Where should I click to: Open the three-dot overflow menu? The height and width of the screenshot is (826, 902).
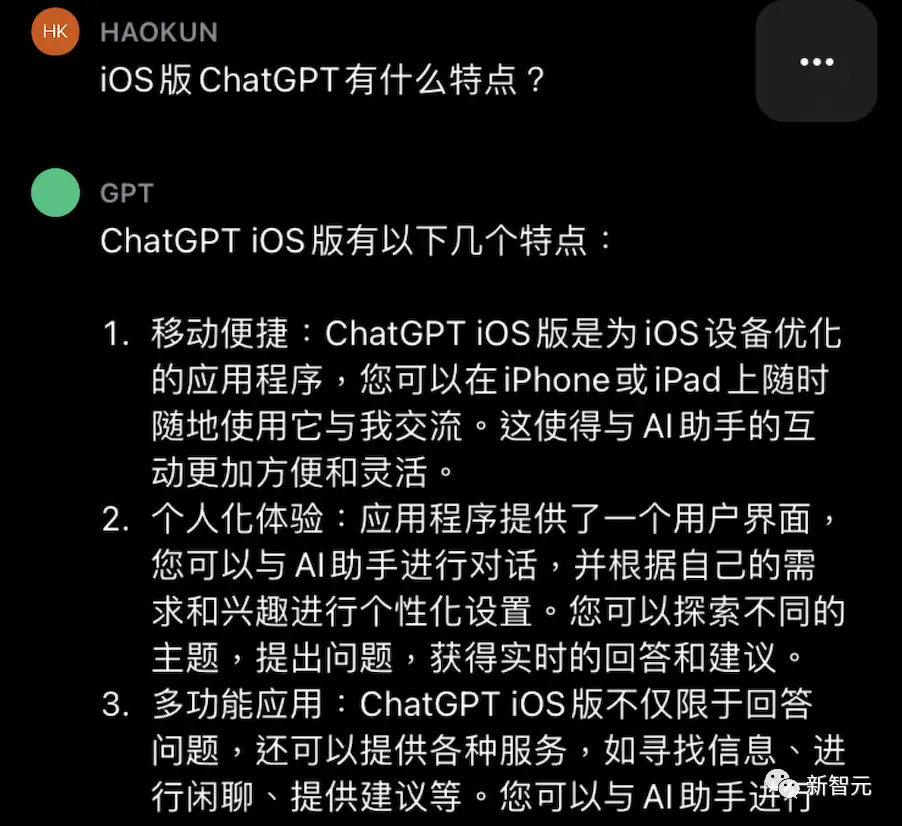816,62
